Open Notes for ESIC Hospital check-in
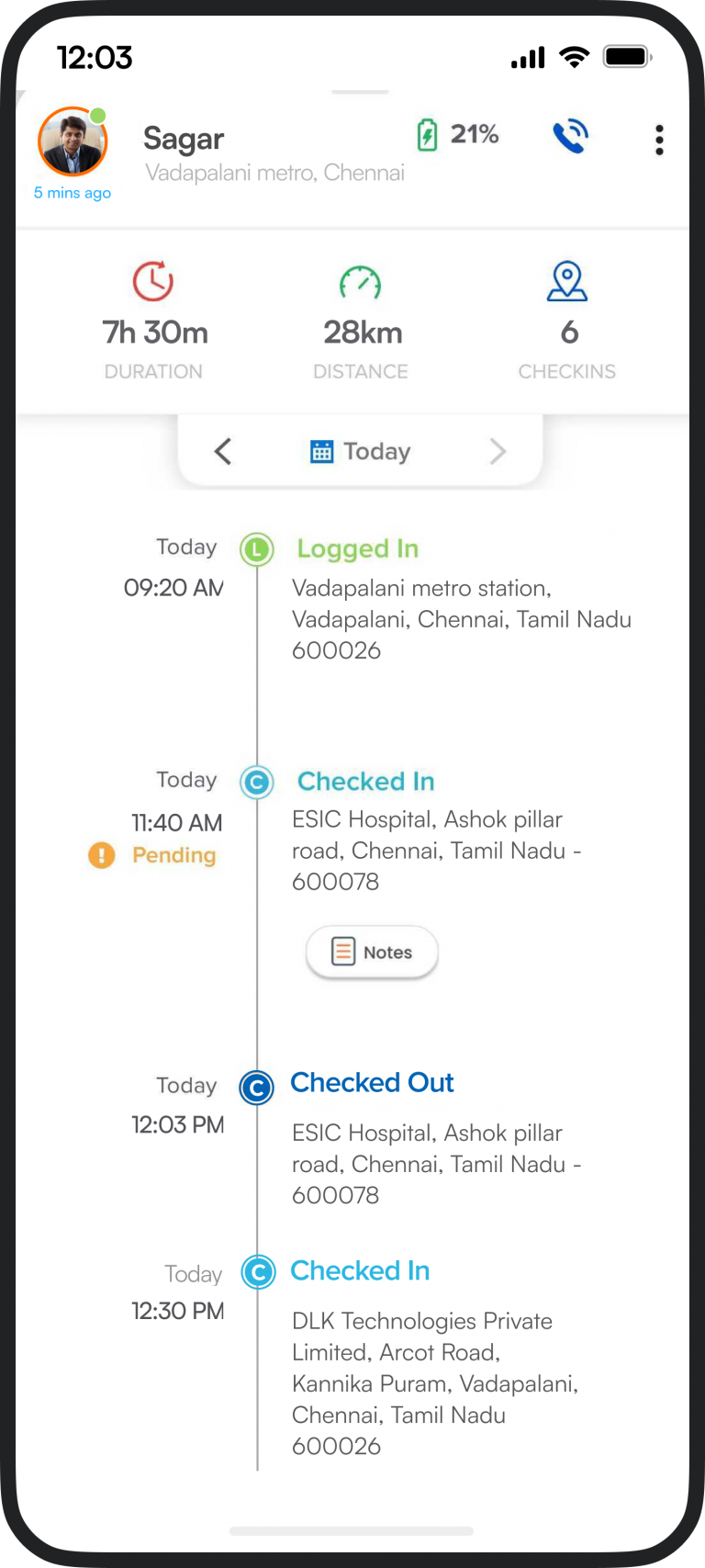This screenshot has height=1568, width=705. [x=372, y=953]
